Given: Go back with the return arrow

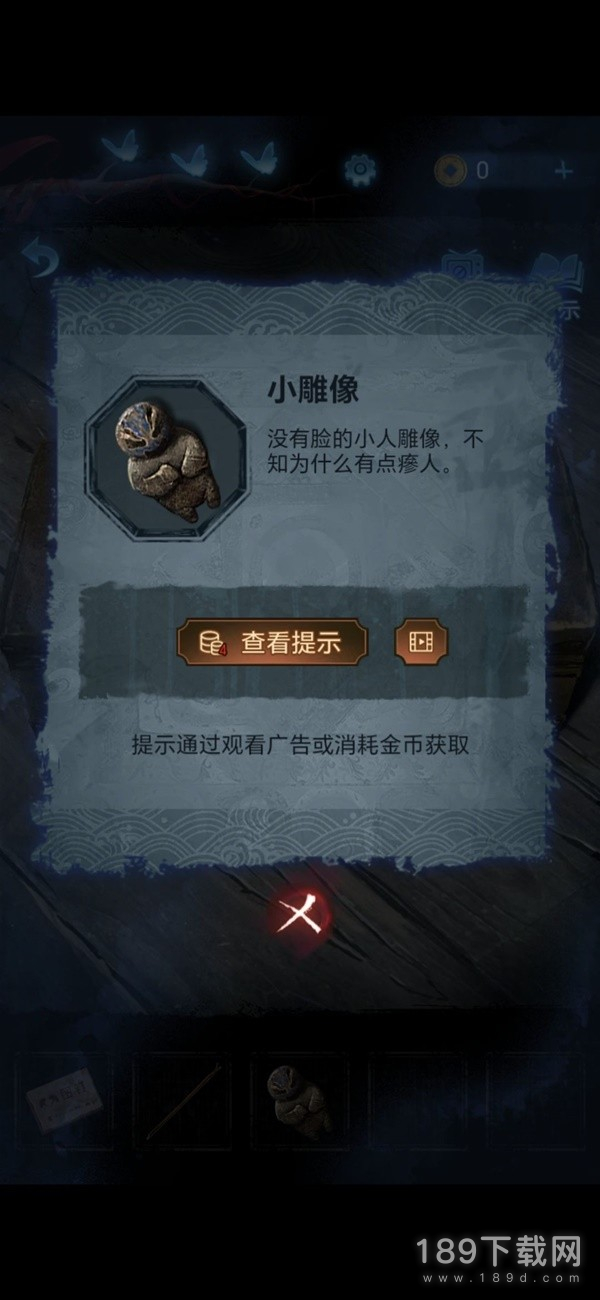Looking at the screenshot, I should [x=41, y=262].
